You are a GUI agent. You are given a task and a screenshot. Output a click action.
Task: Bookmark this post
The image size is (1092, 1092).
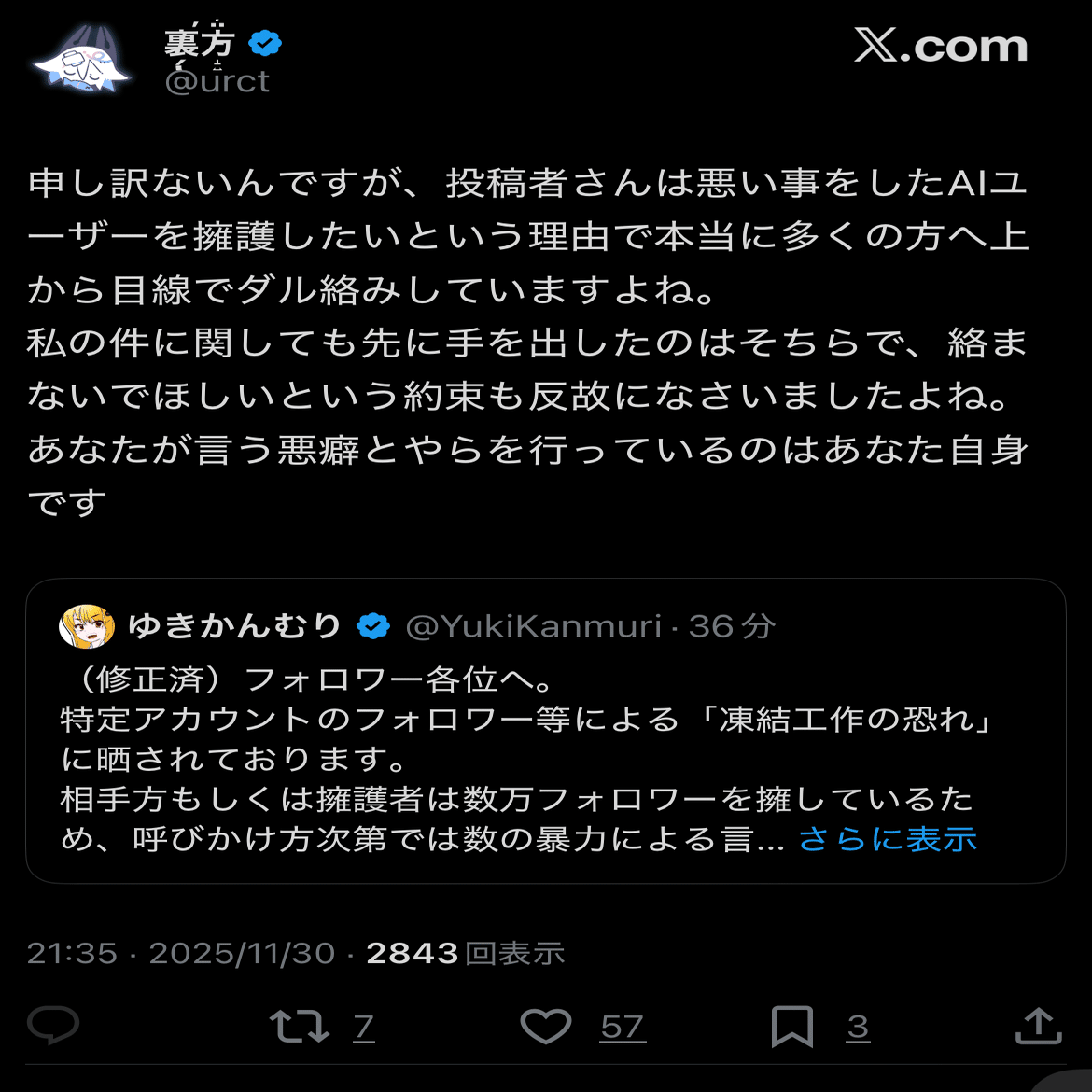click(x=792, y=1026)
